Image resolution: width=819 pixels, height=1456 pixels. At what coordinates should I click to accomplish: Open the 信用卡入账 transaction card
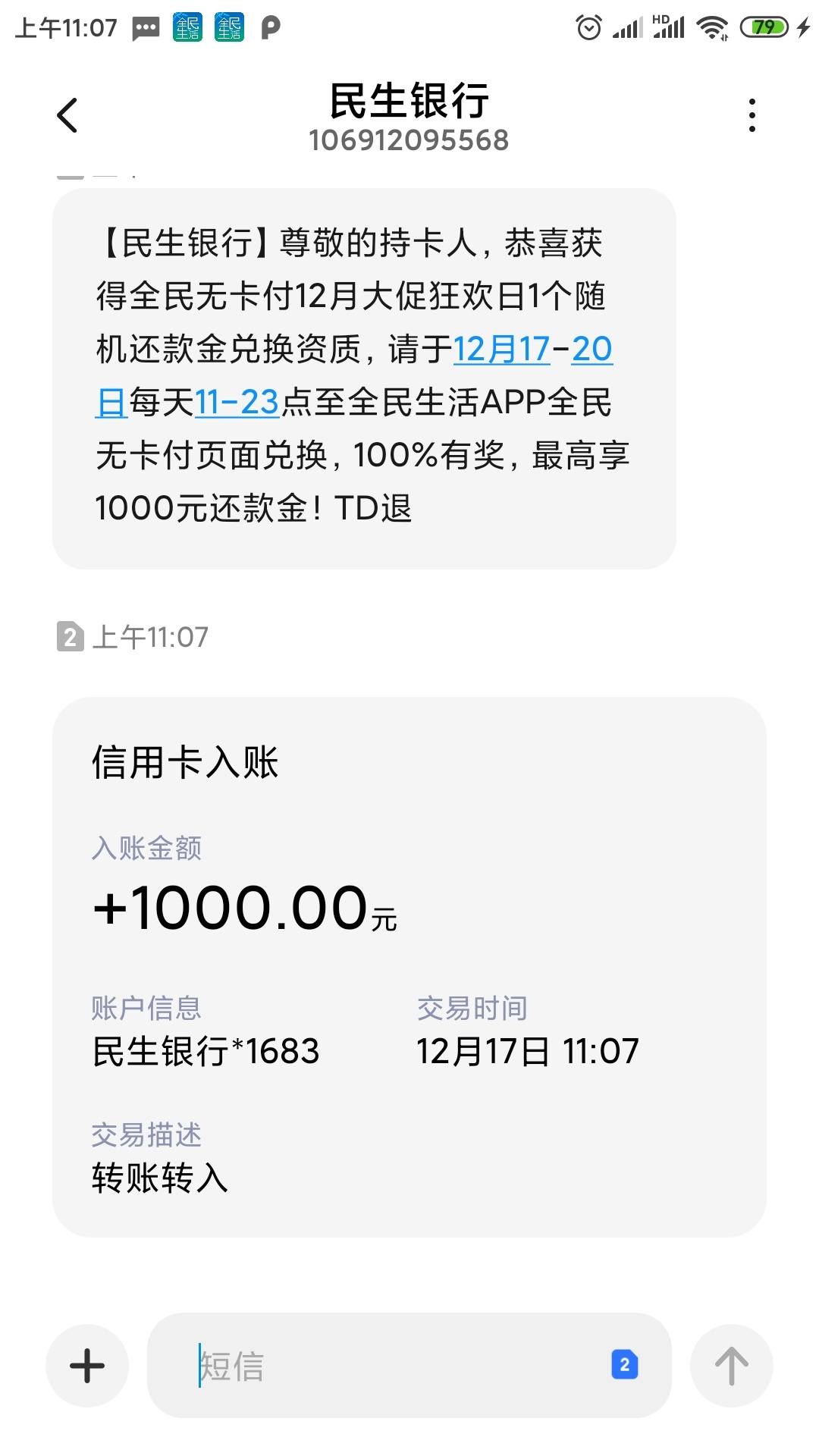coord(409,968)
